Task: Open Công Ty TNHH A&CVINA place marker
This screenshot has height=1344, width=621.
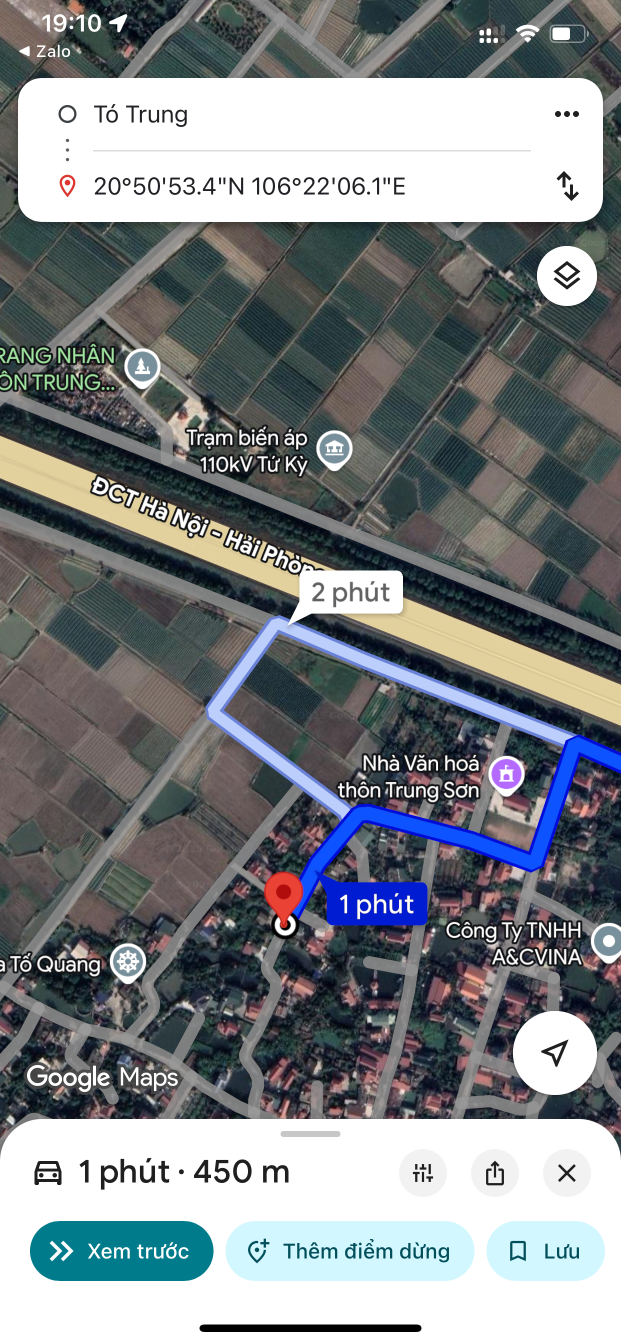Action: click(x=606, y=941)
